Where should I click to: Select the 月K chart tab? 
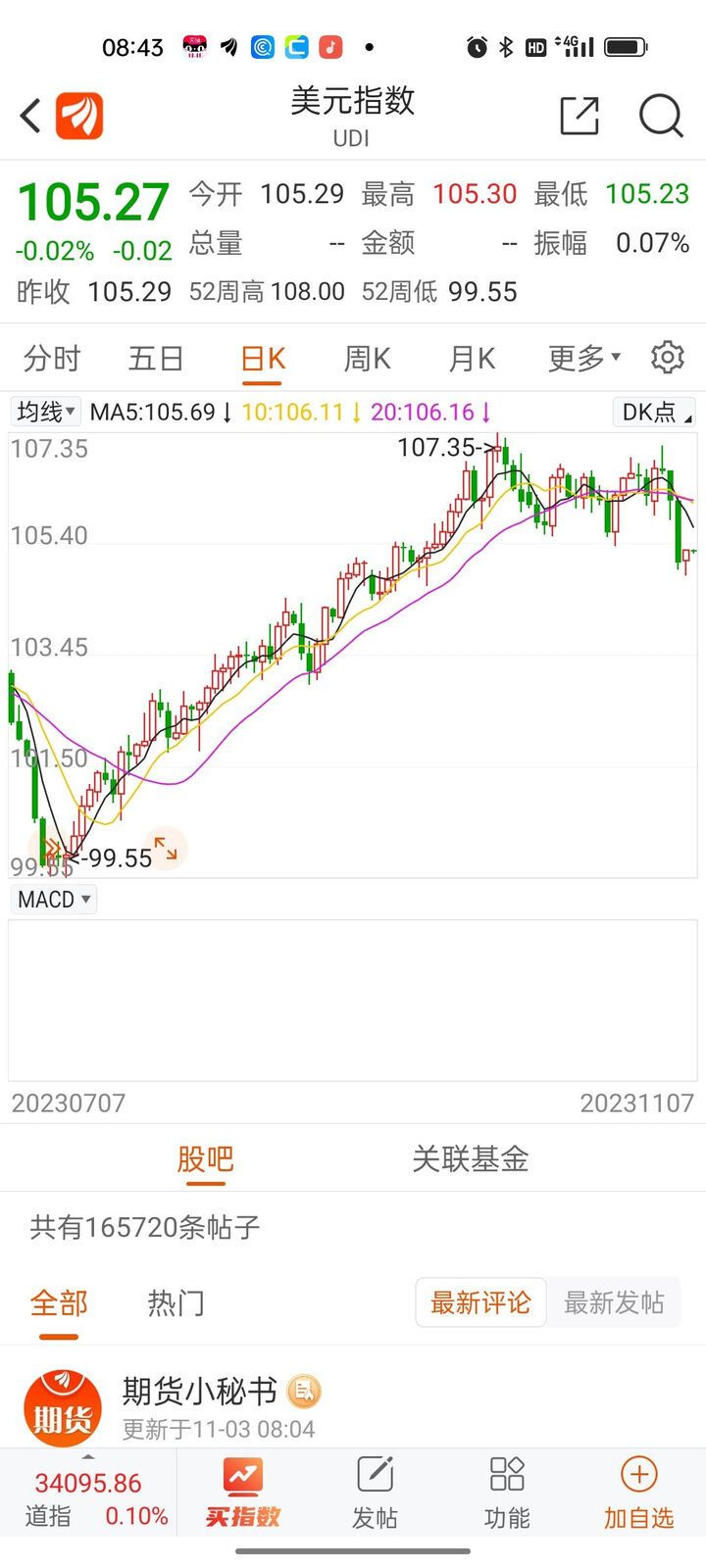pos(472,359)
